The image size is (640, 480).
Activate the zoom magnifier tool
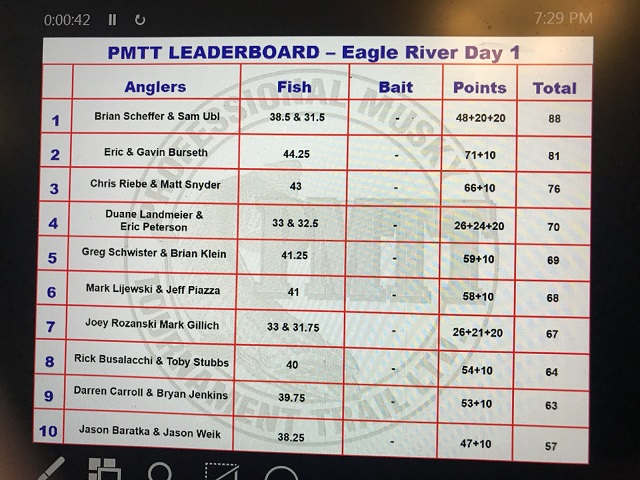(x=160, y=472)
